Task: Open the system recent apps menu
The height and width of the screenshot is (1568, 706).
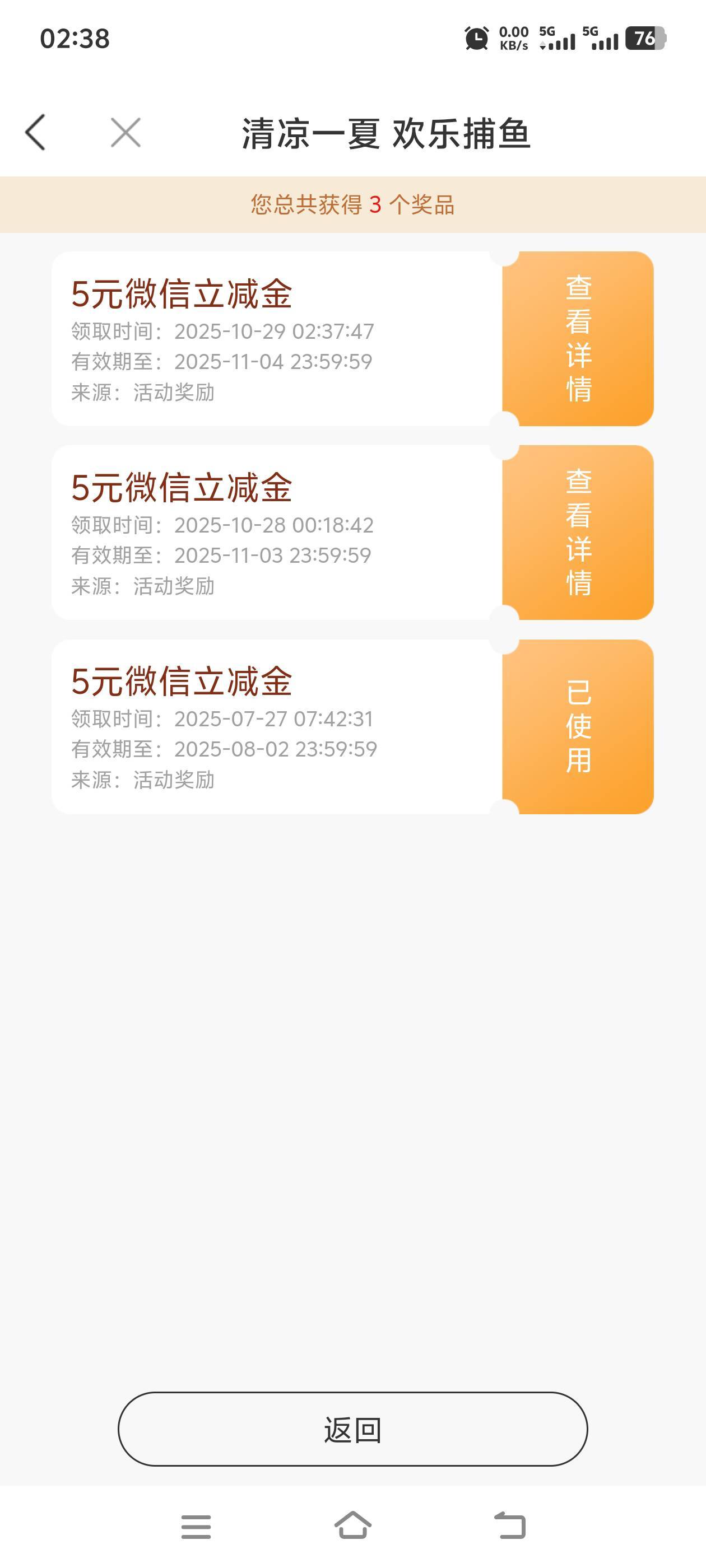Action: click(196, 1527)
